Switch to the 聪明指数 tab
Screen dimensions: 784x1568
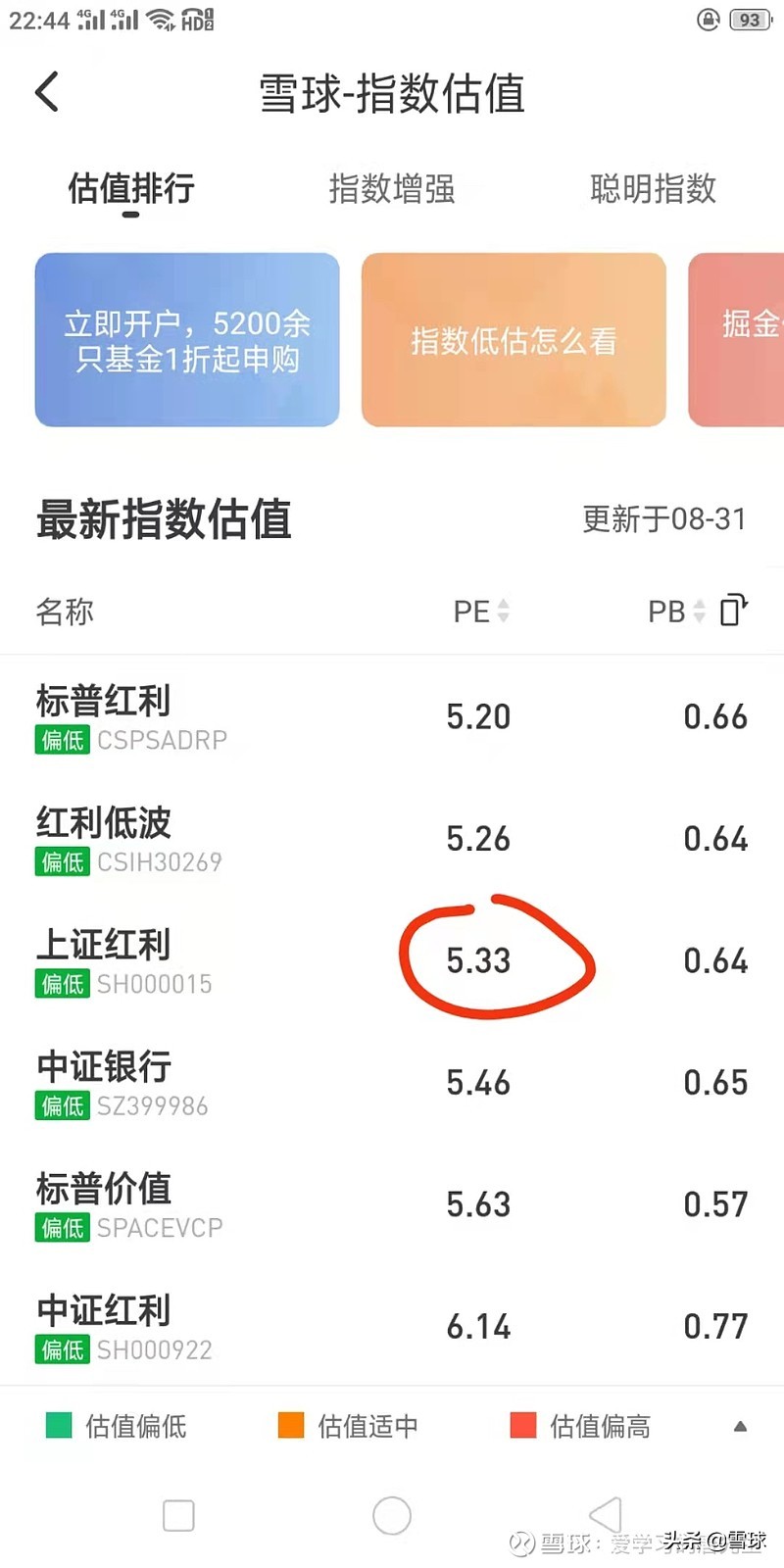coord(653,188)
